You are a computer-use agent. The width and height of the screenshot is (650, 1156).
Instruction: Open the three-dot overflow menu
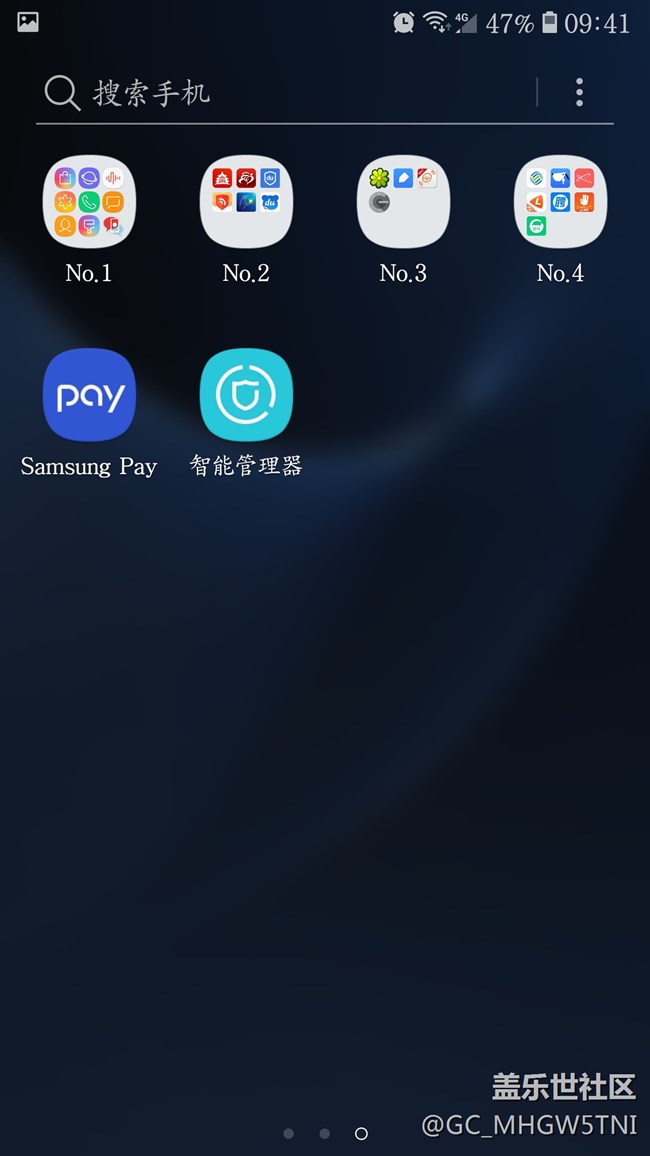point(579,93)
